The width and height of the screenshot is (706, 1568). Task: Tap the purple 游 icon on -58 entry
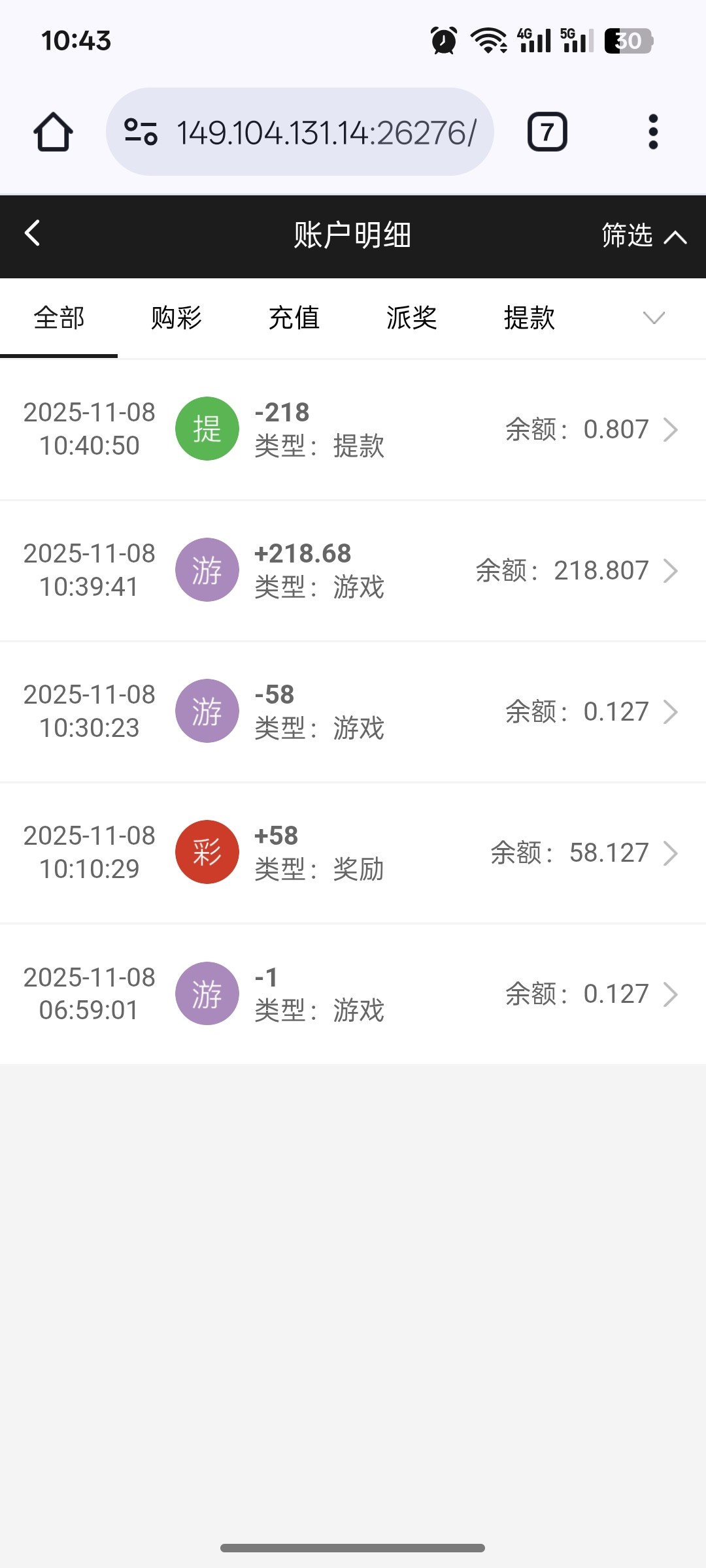click(x=207, y=711)
